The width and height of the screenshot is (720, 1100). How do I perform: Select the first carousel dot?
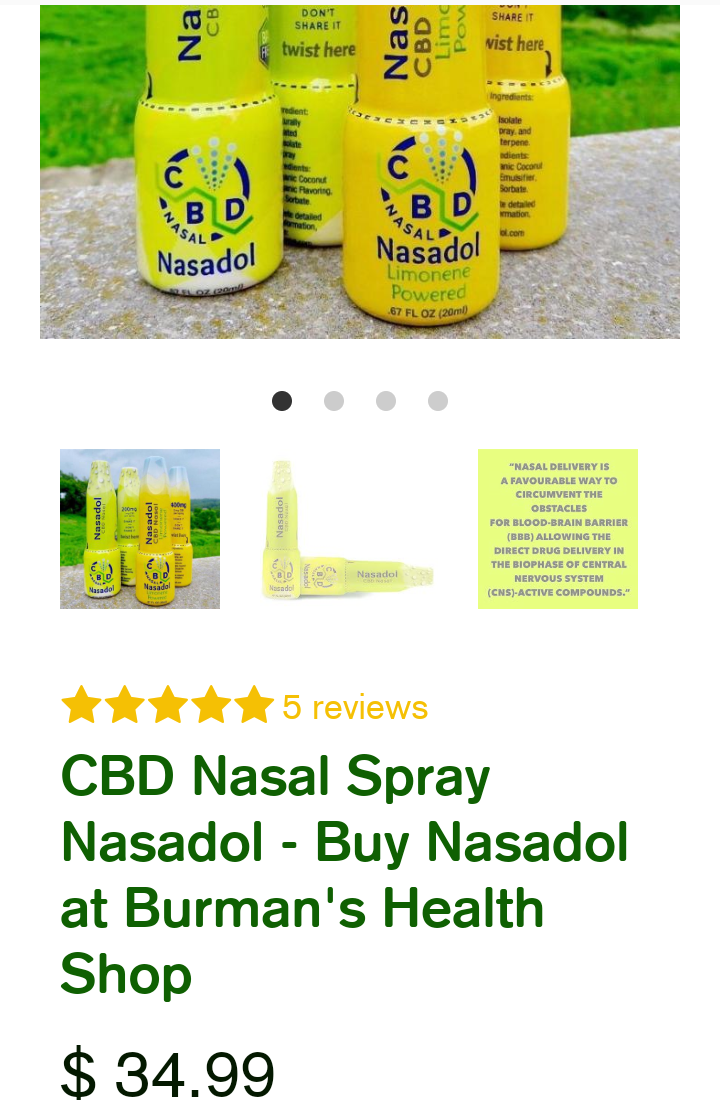pos(282,401)
